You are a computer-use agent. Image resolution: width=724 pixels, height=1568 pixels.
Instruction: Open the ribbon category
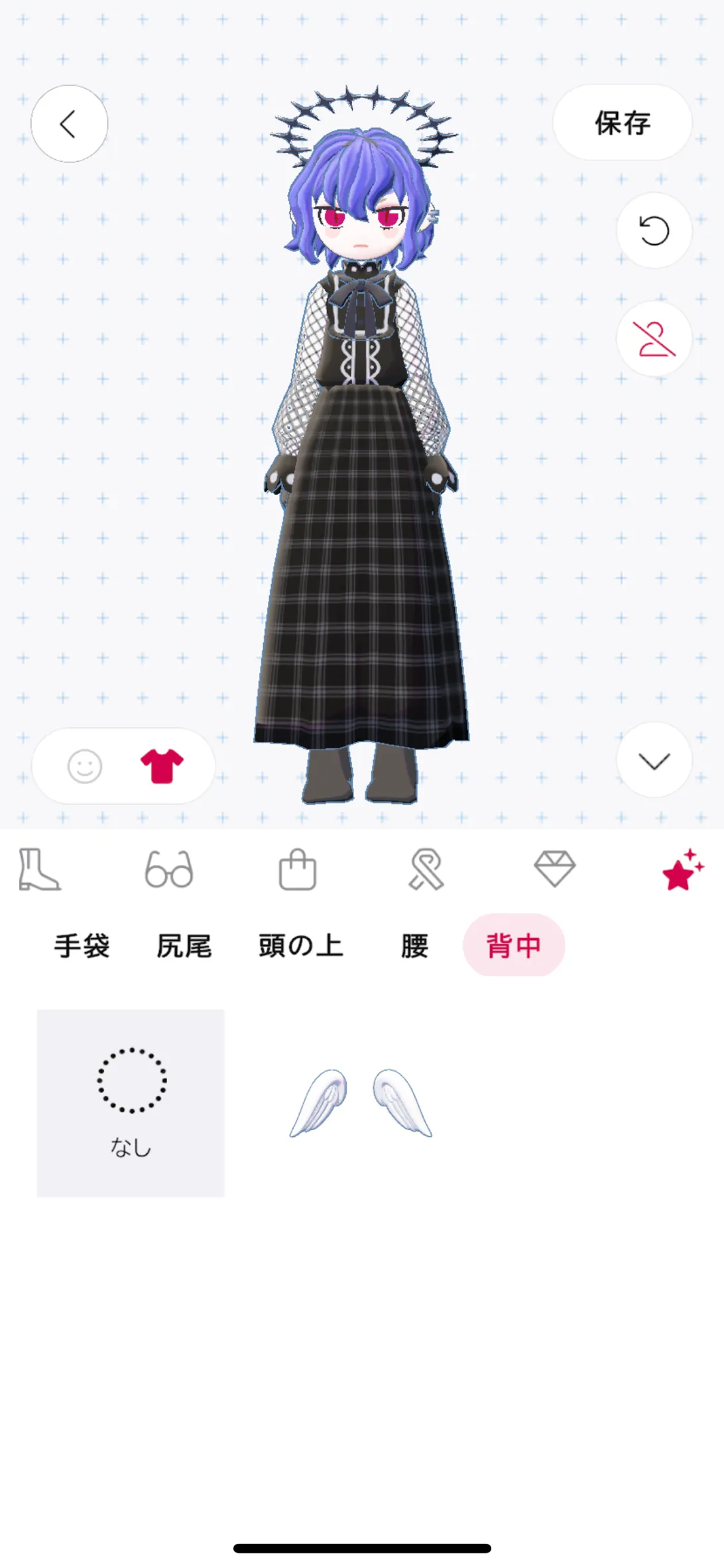[426, 870]
